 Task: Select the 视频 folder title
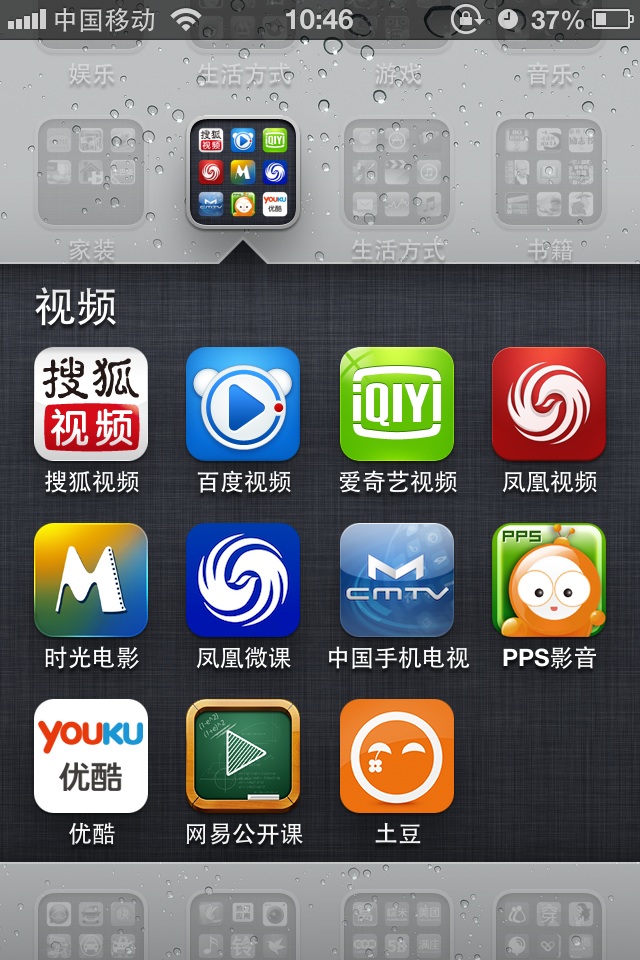(x=76, y=308)
